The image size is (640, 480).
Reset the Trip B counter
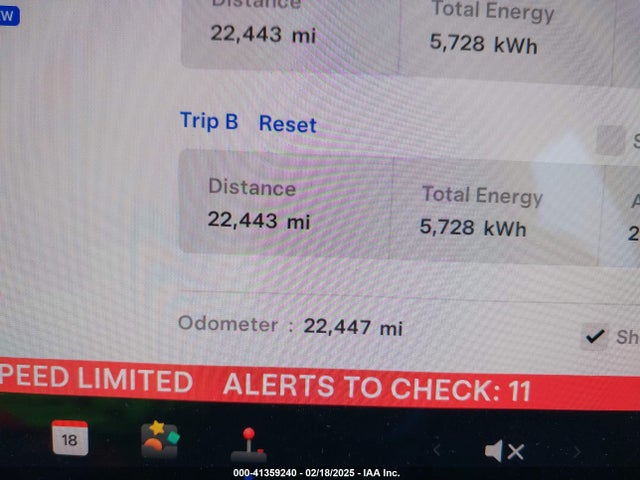coord(287,125)
